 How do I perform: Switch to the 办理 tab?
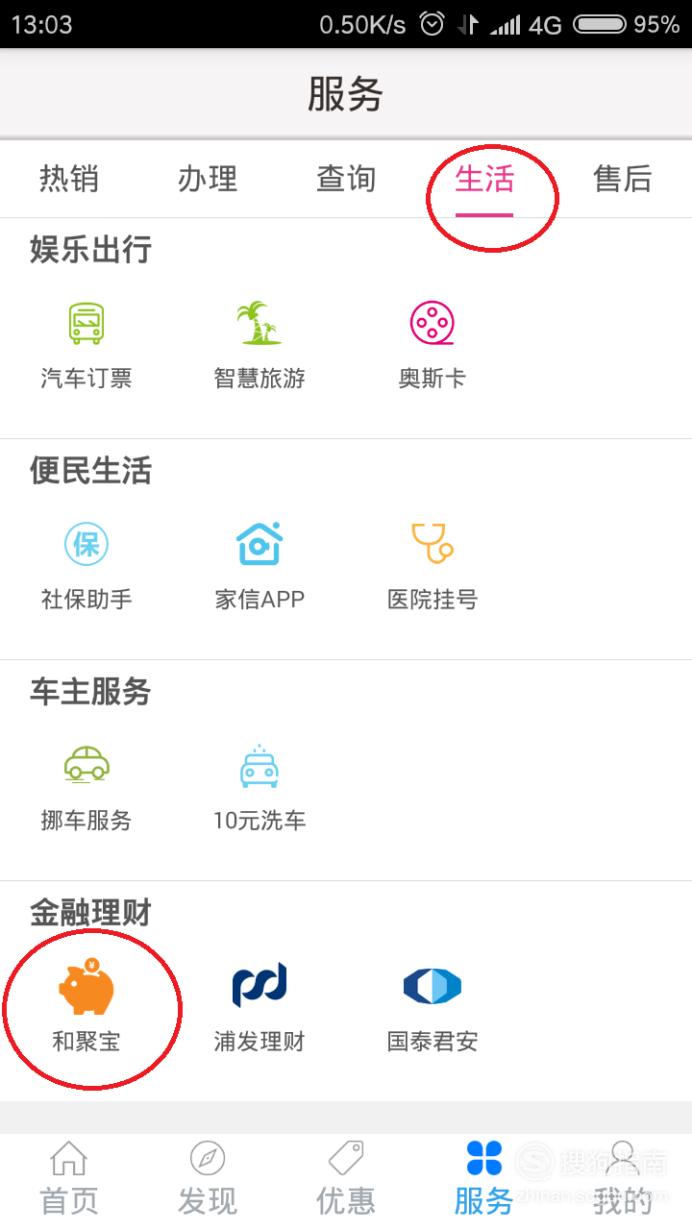(x=207, y=179)
